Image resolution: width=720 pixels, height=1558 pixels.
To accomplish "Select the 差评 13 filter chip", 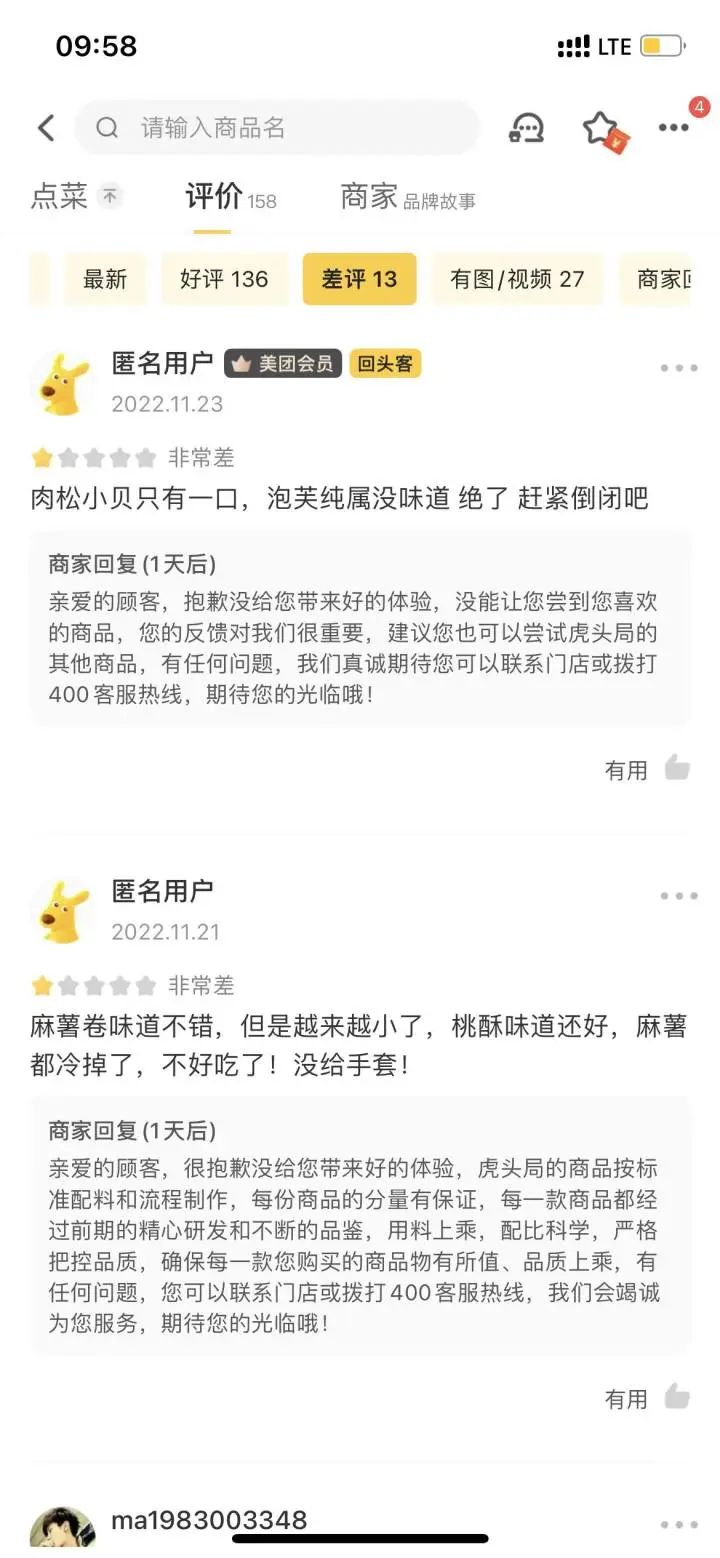I will pos(359,279).
